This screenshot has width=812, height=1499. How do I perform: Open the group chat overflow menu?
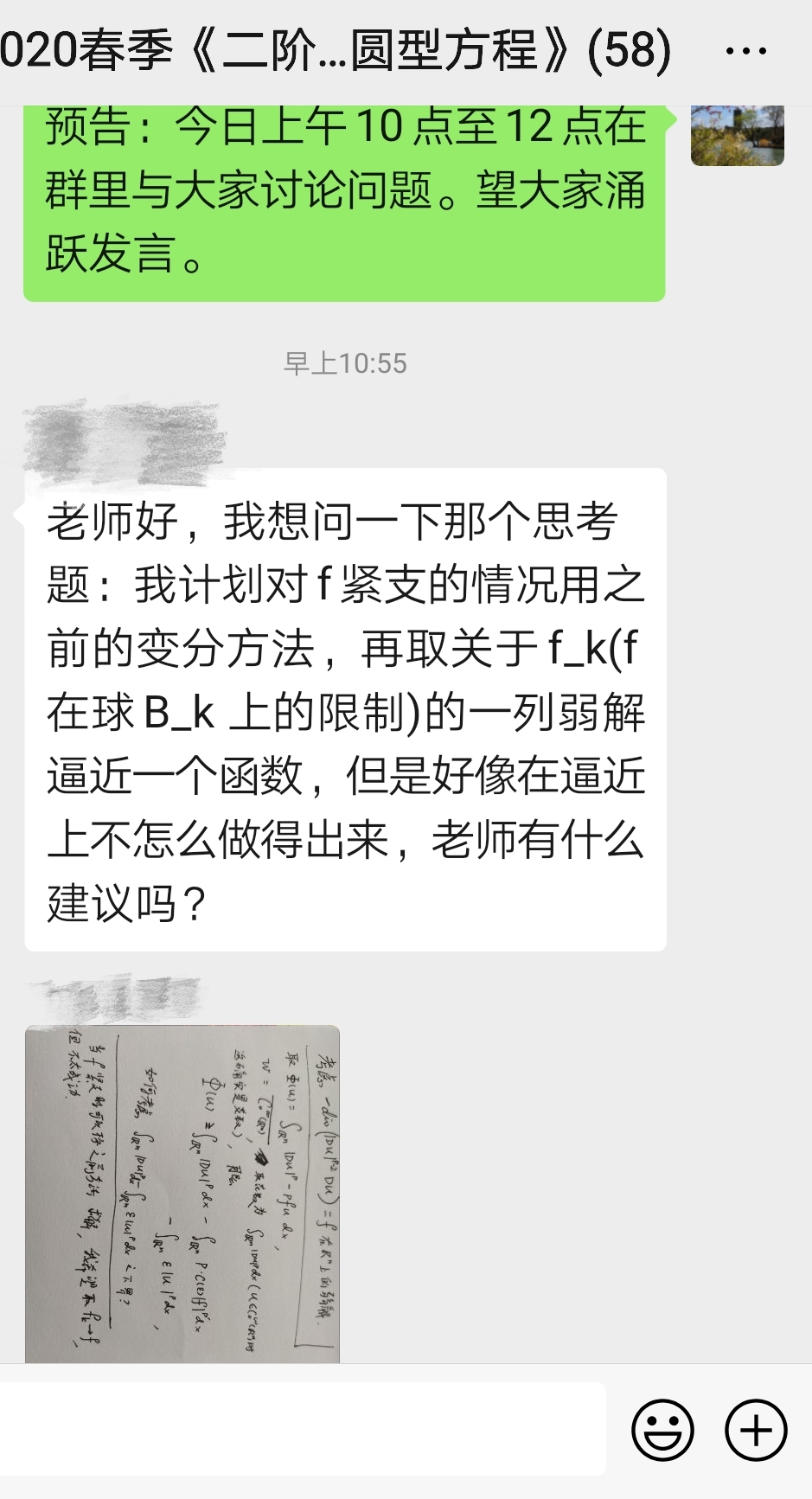click(x=745, y=51)
